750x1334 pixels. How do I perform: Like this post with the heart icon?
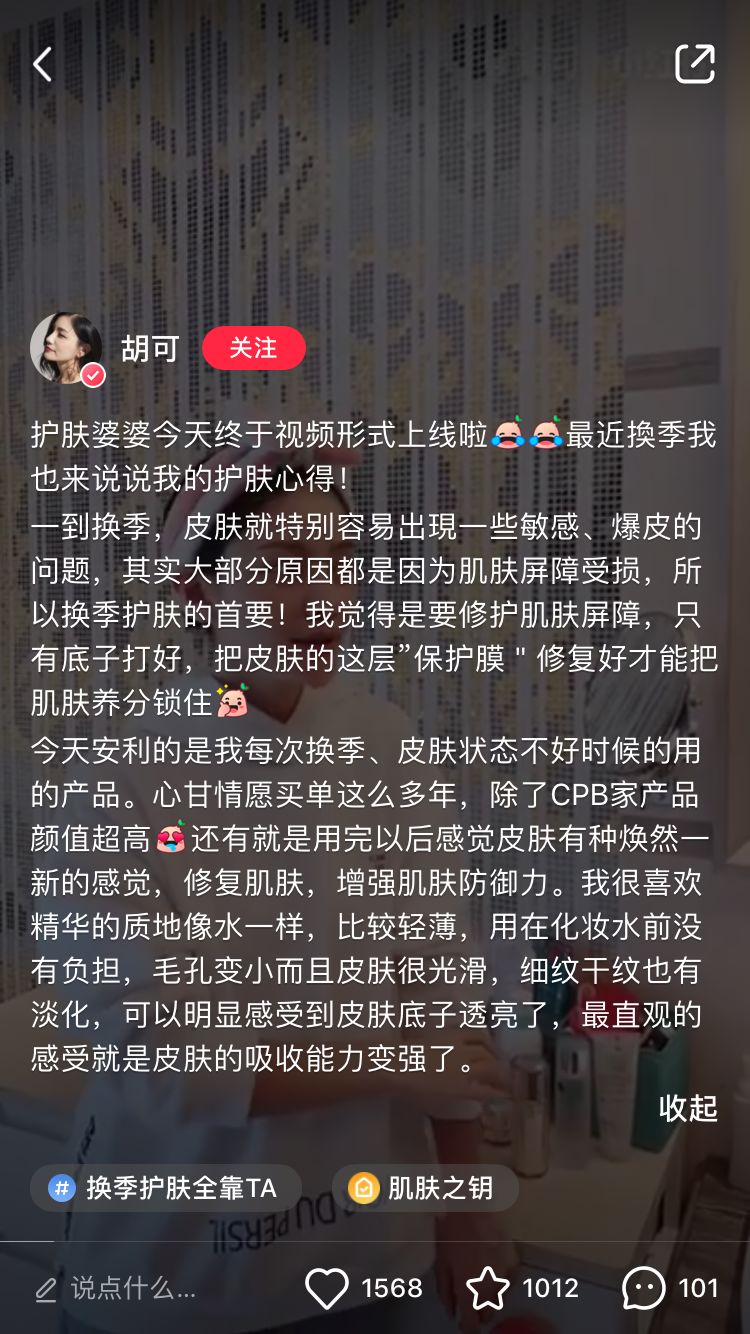[x=326, y=1289]
